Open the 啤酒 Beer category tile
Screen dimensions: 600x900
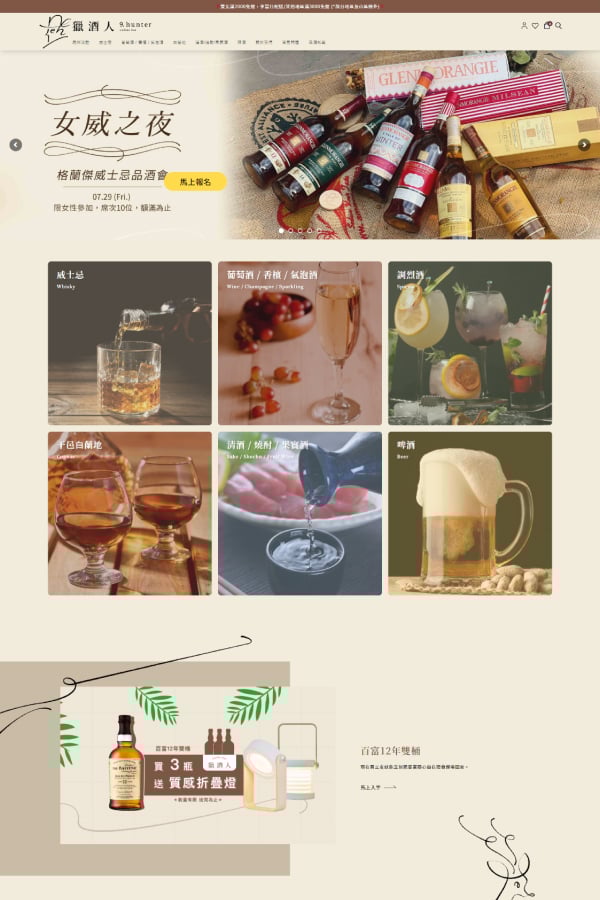coord(470,513)
